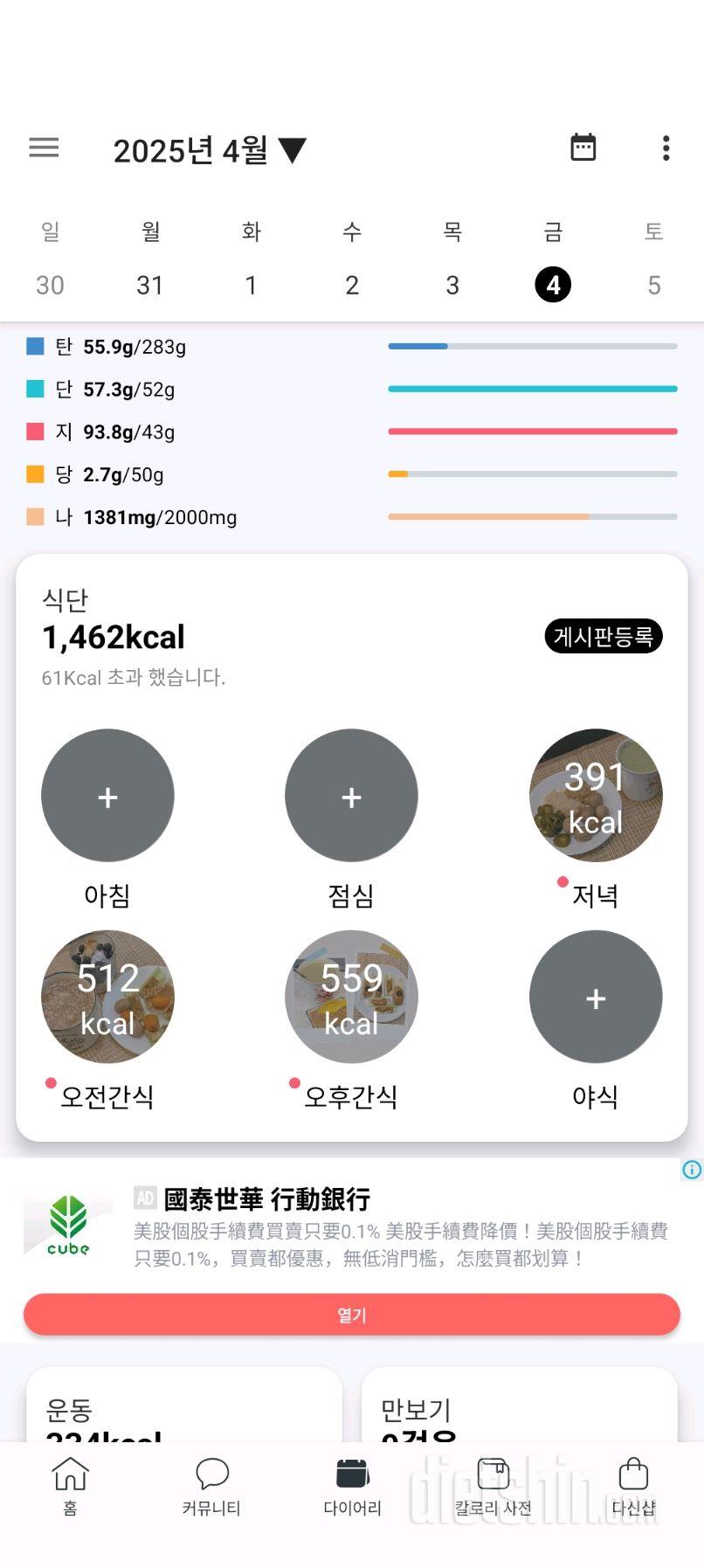Switch to the 커뮤니티 tab
This screenshot has height=1568, width=704.
click(211, 1486)
